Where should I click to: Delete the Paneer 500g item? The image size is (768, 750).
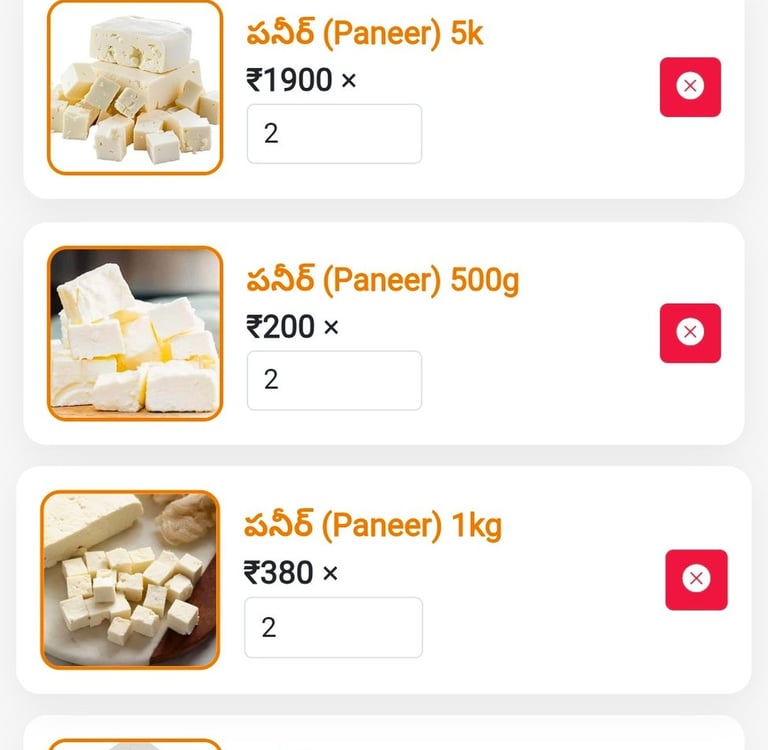690,333
